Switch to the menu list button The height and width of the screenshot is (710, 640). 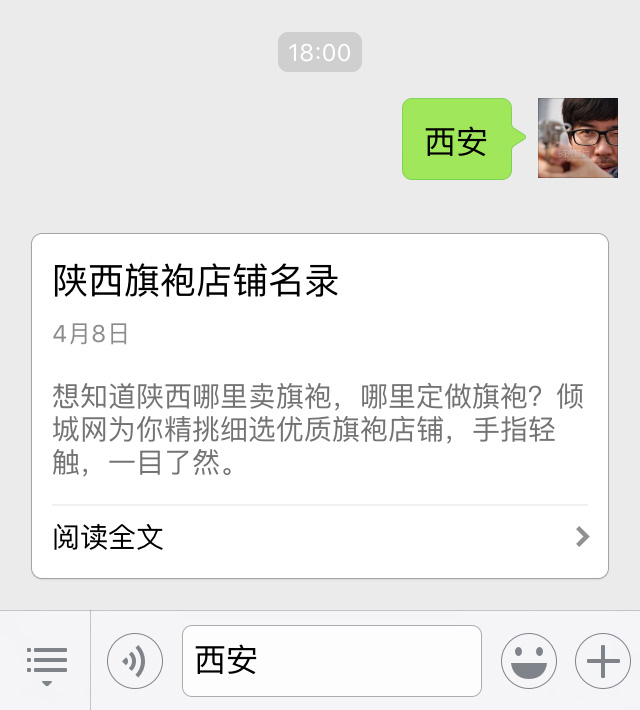point(46,662)
